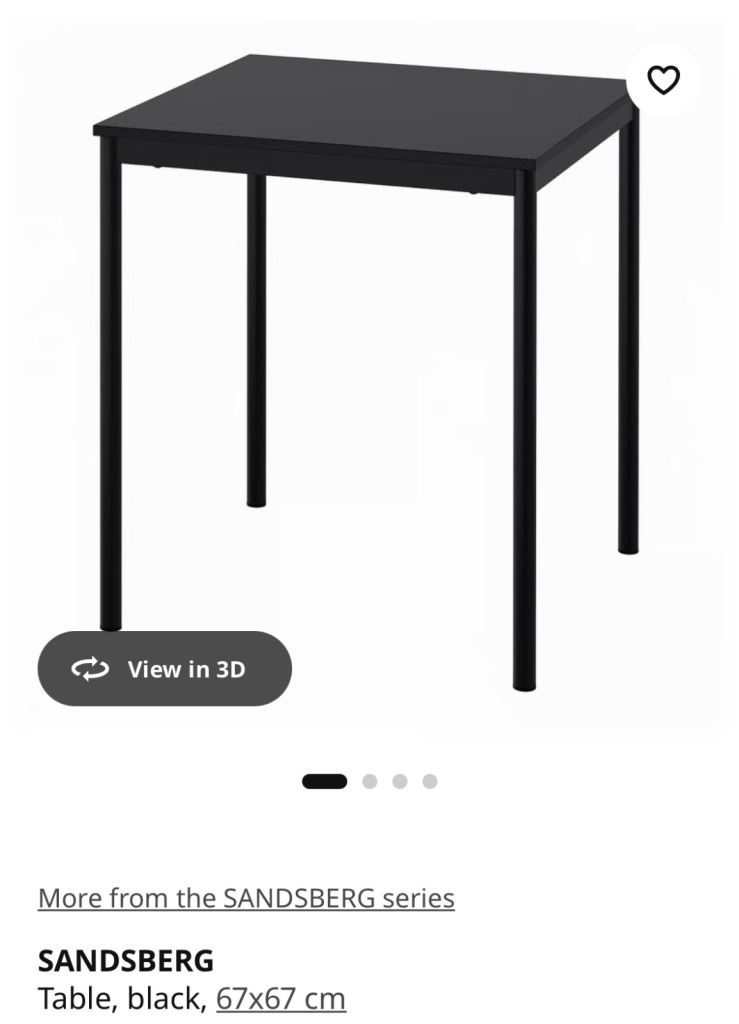Open the 67x67 cm size link
This screenshot has width=739, height=1024.
coord(281,998)
